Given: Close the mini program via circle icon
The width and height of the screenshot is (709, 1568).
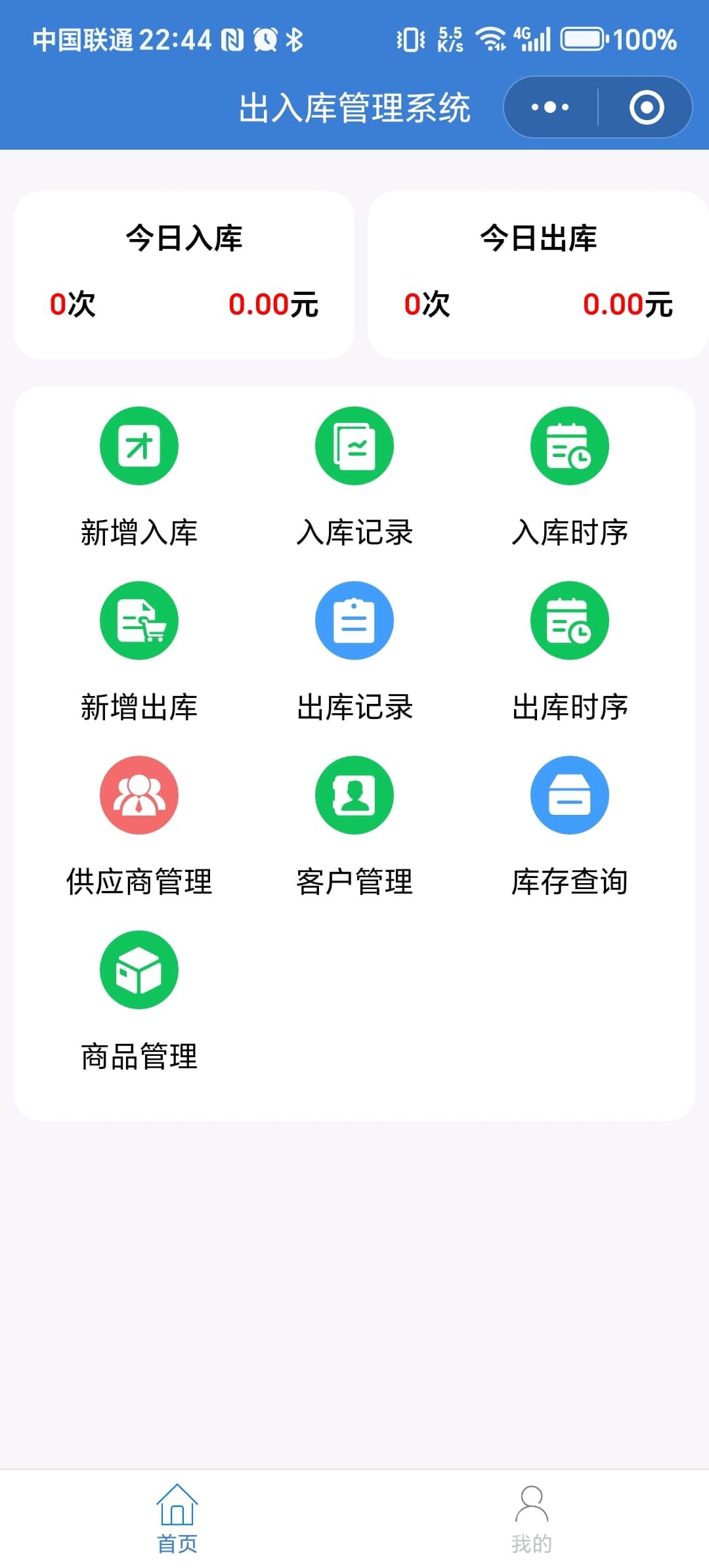Looking at the screenshot, I should click(647, 107).
